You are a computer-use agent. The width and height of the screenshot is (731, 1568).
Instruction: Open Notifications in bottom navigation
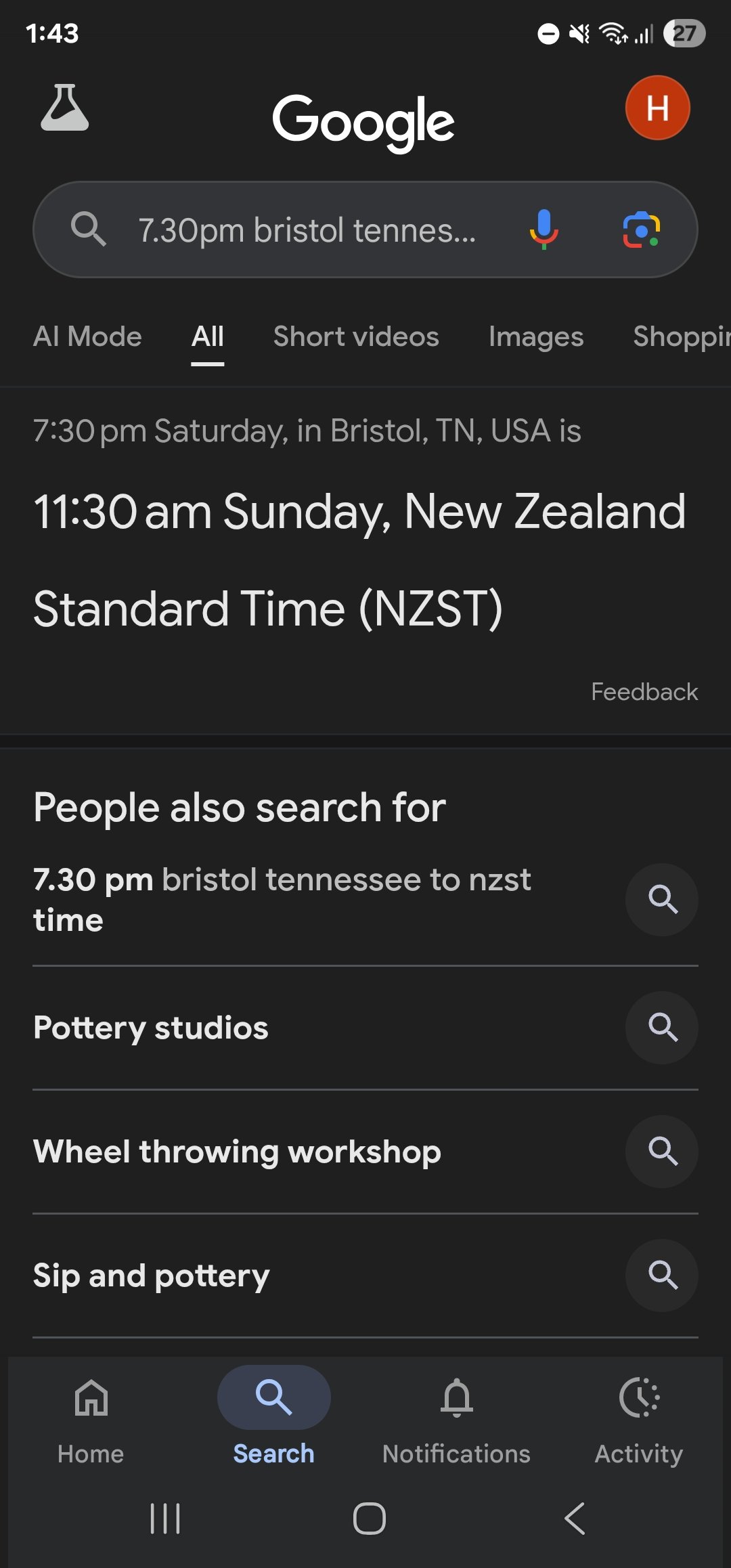click(456, 1415)
